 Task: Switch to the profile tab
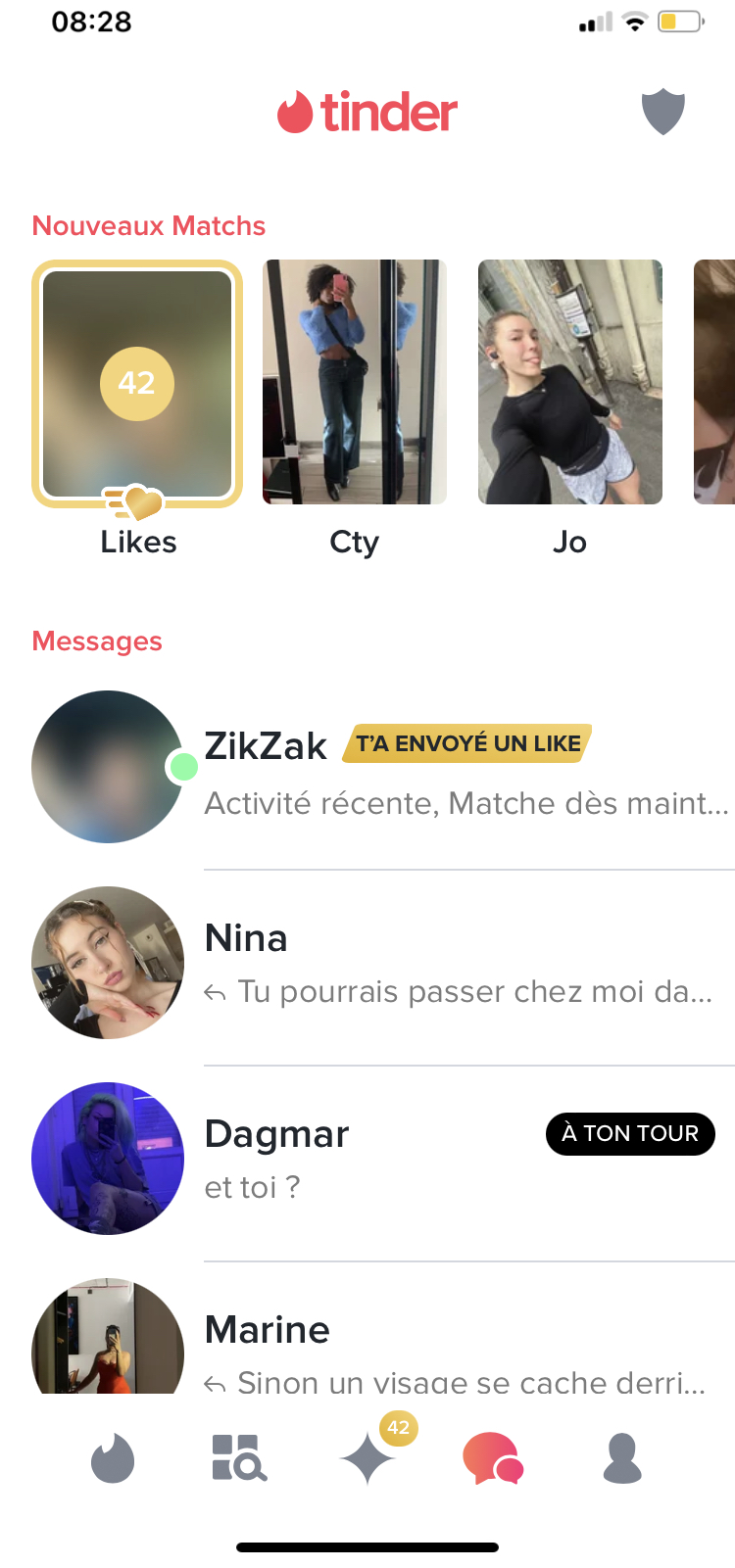click(622, 1458)
